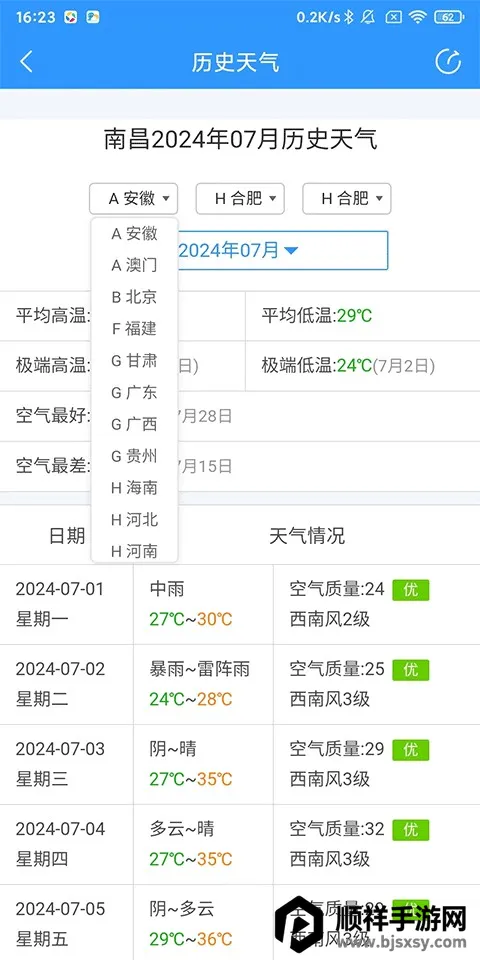Select F 福建 from the list
Image resolution: width=480 pixels, height=960 pixels.
pos(134,329)
